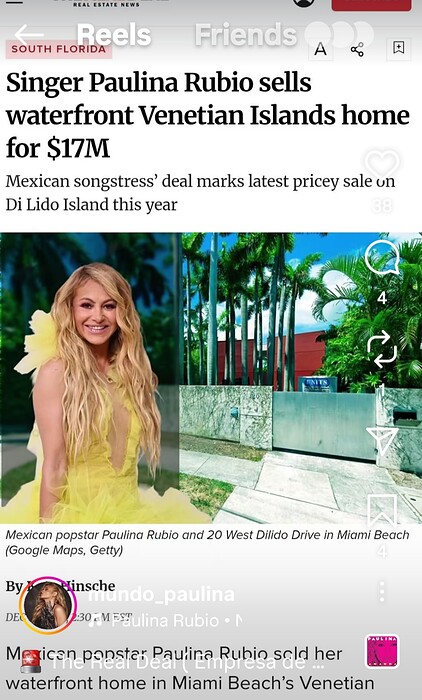Open the comments on this reel
Image resolution: width=422 pixels, height=700 pixels.
click(382, 258)
